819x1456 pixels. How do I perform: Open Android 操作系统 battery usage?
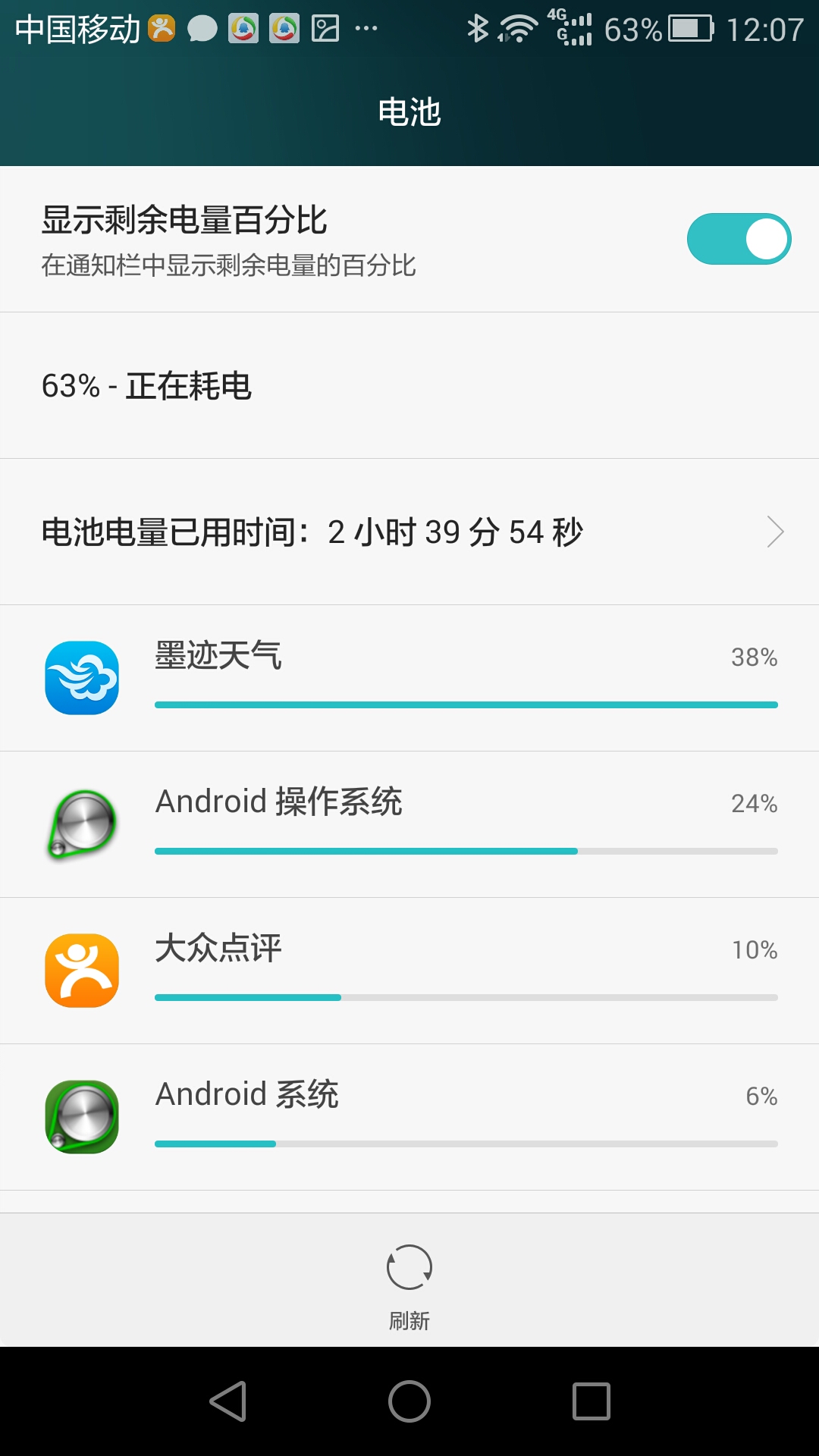click(x=409, y=824)
